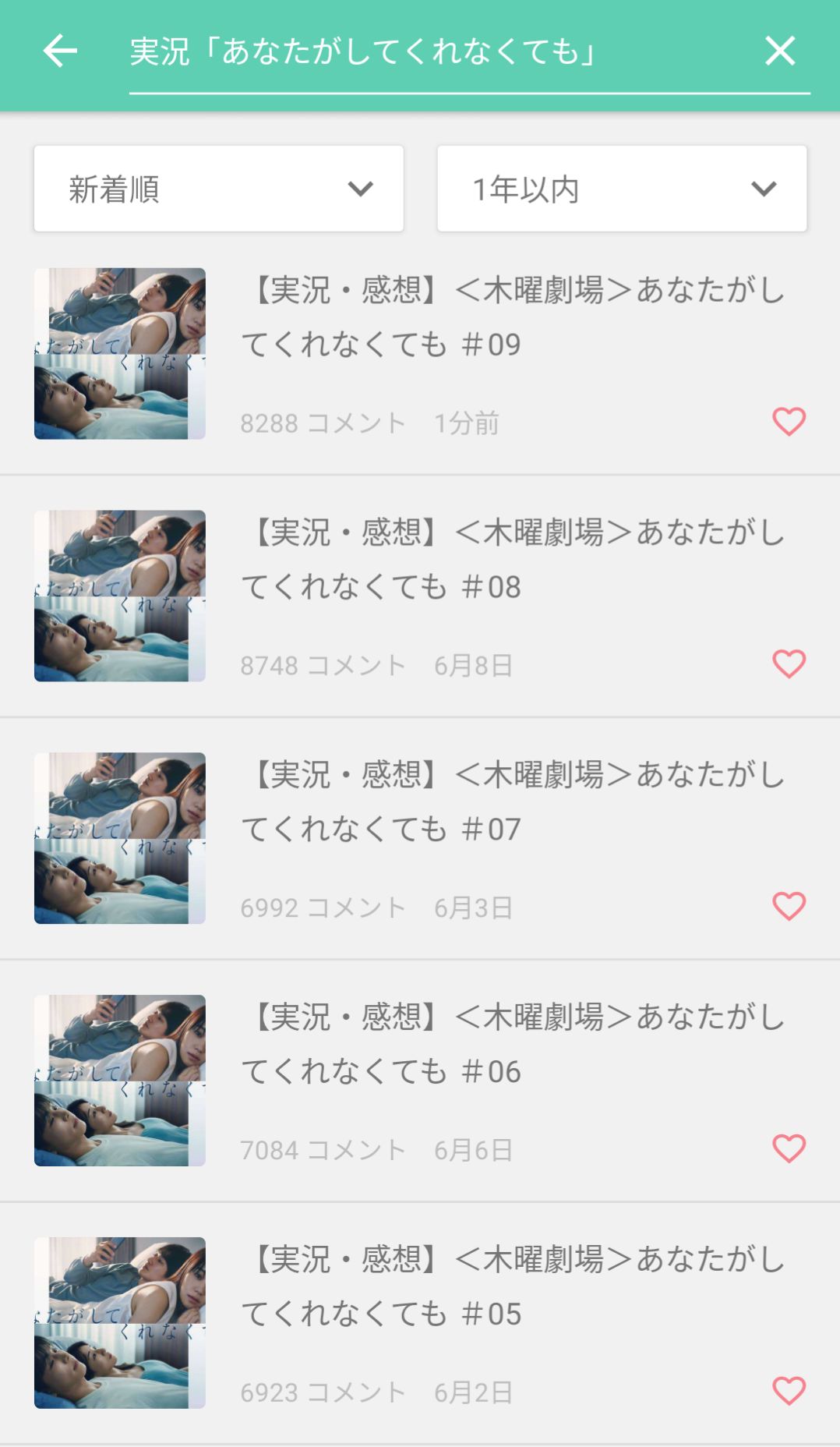The width and height of the screenshot is (840, 1447).
Task: Favorite the #05 thread with heart
Action: click(789, 1392)
